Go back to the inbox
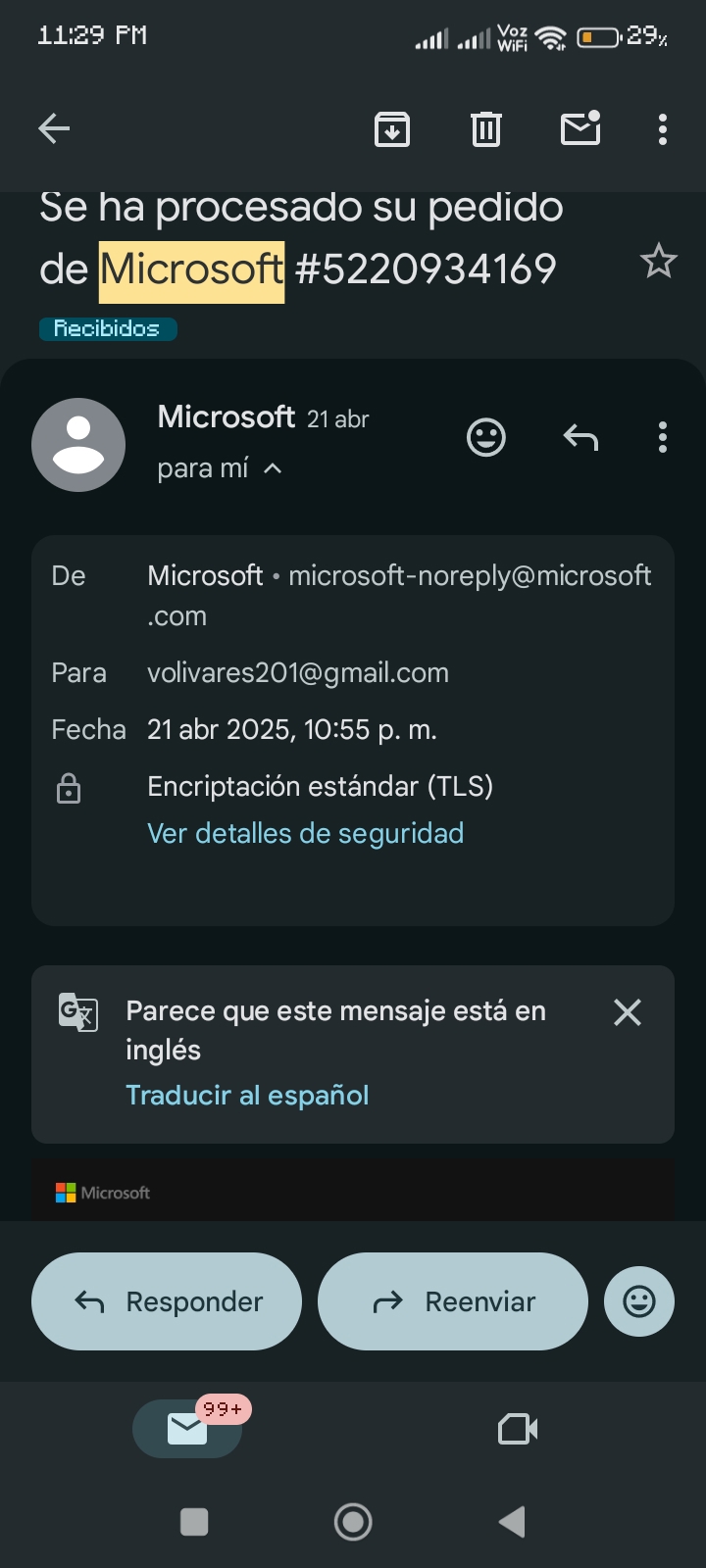Screen dimensions: 706x1568 click(54, 128)
